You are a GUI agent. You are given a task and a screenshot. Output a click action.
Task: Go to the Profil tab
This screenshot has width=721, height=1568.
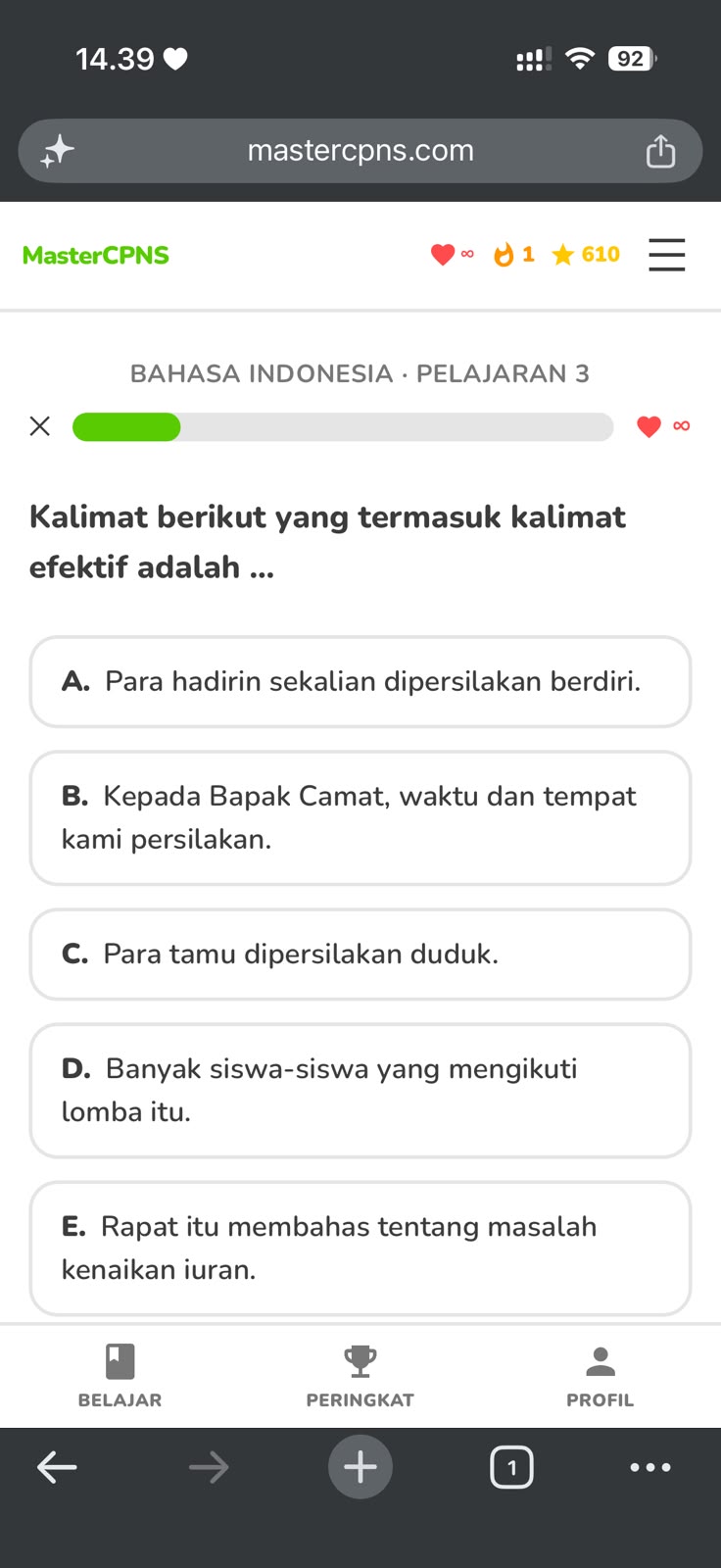(601, 1376)
